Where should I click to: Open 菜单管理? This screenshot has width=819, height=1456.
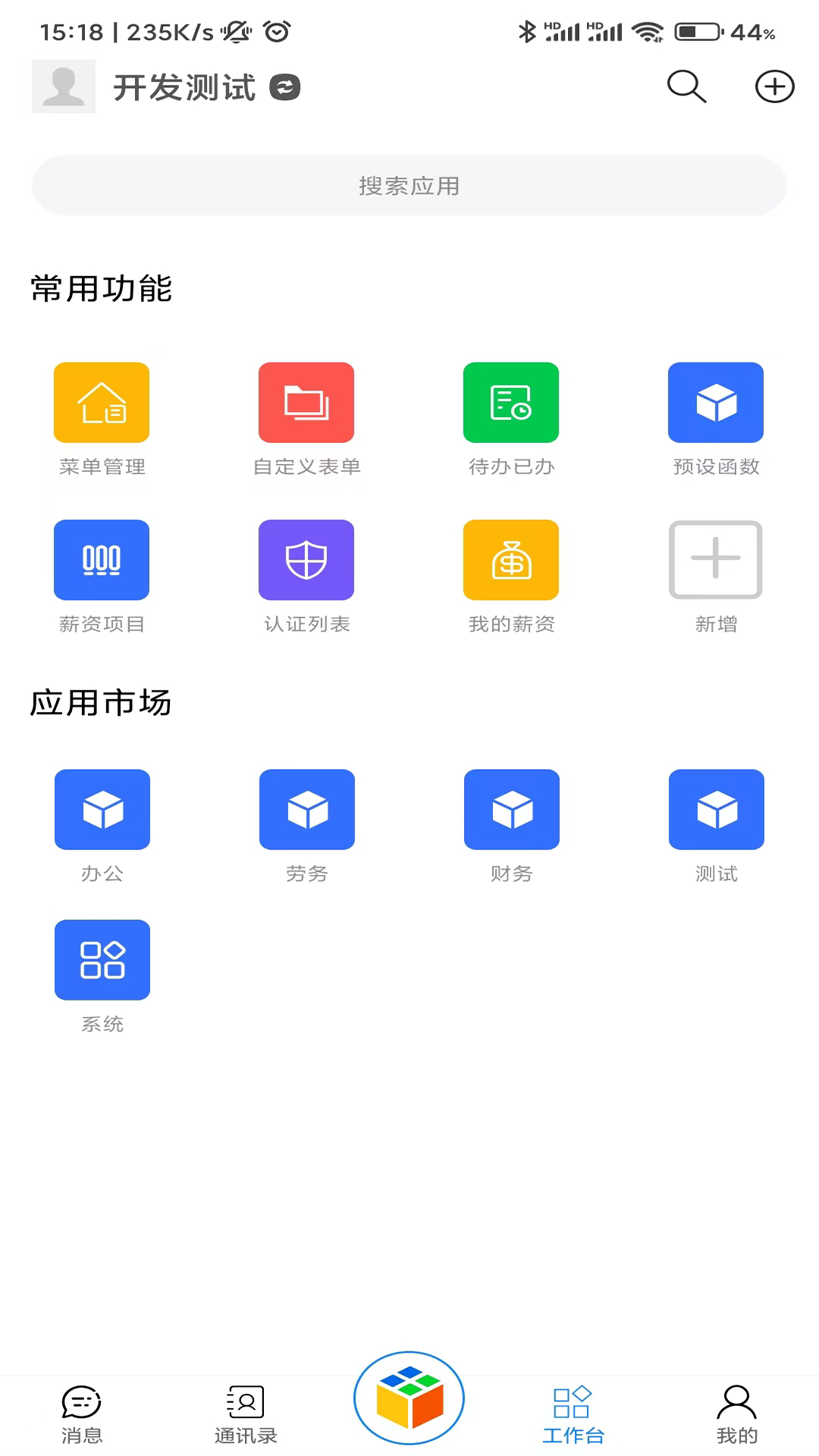click(102, 403)
